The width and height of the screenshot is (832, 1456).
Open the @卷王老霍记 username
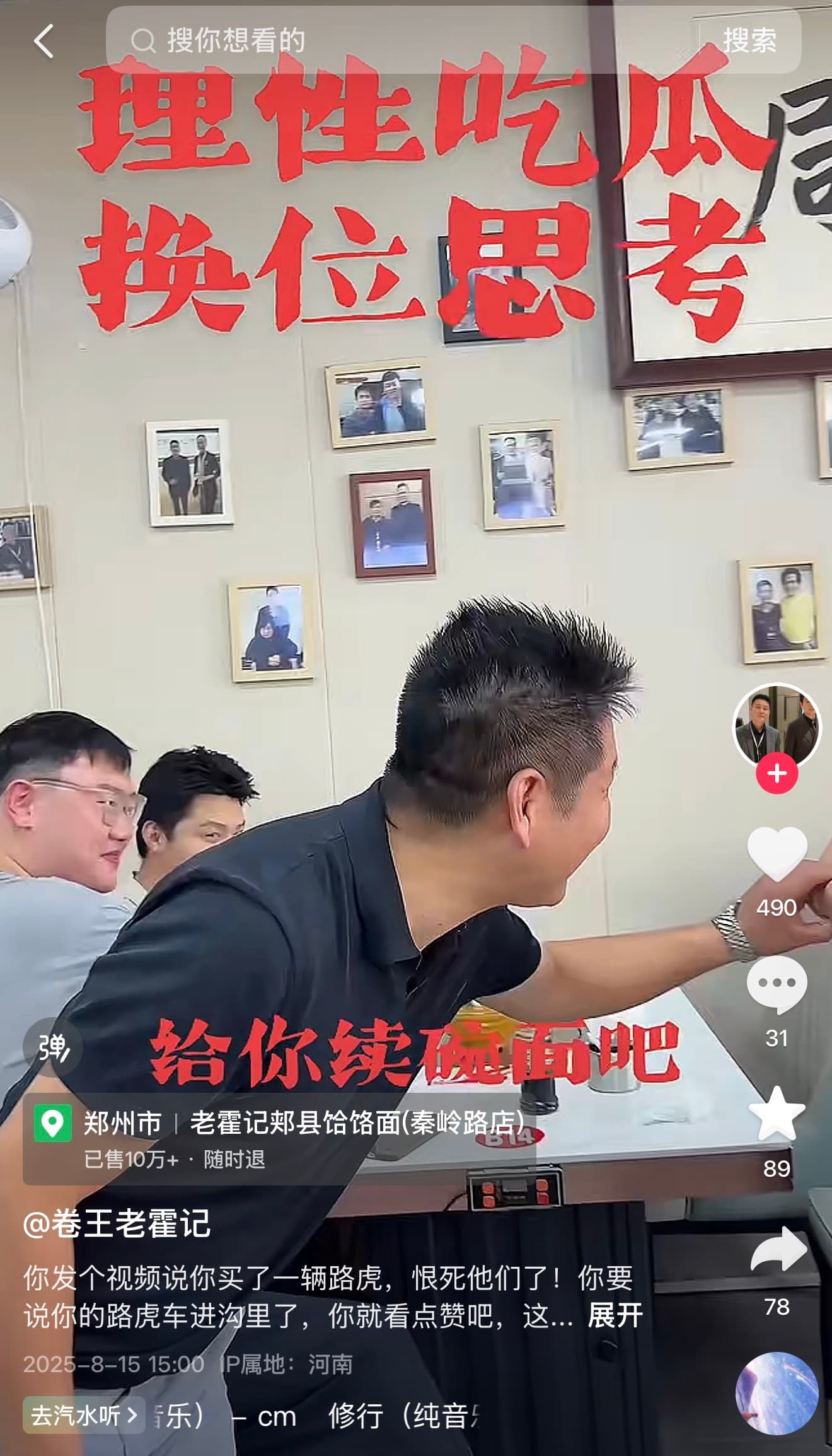coord(117,1224)
